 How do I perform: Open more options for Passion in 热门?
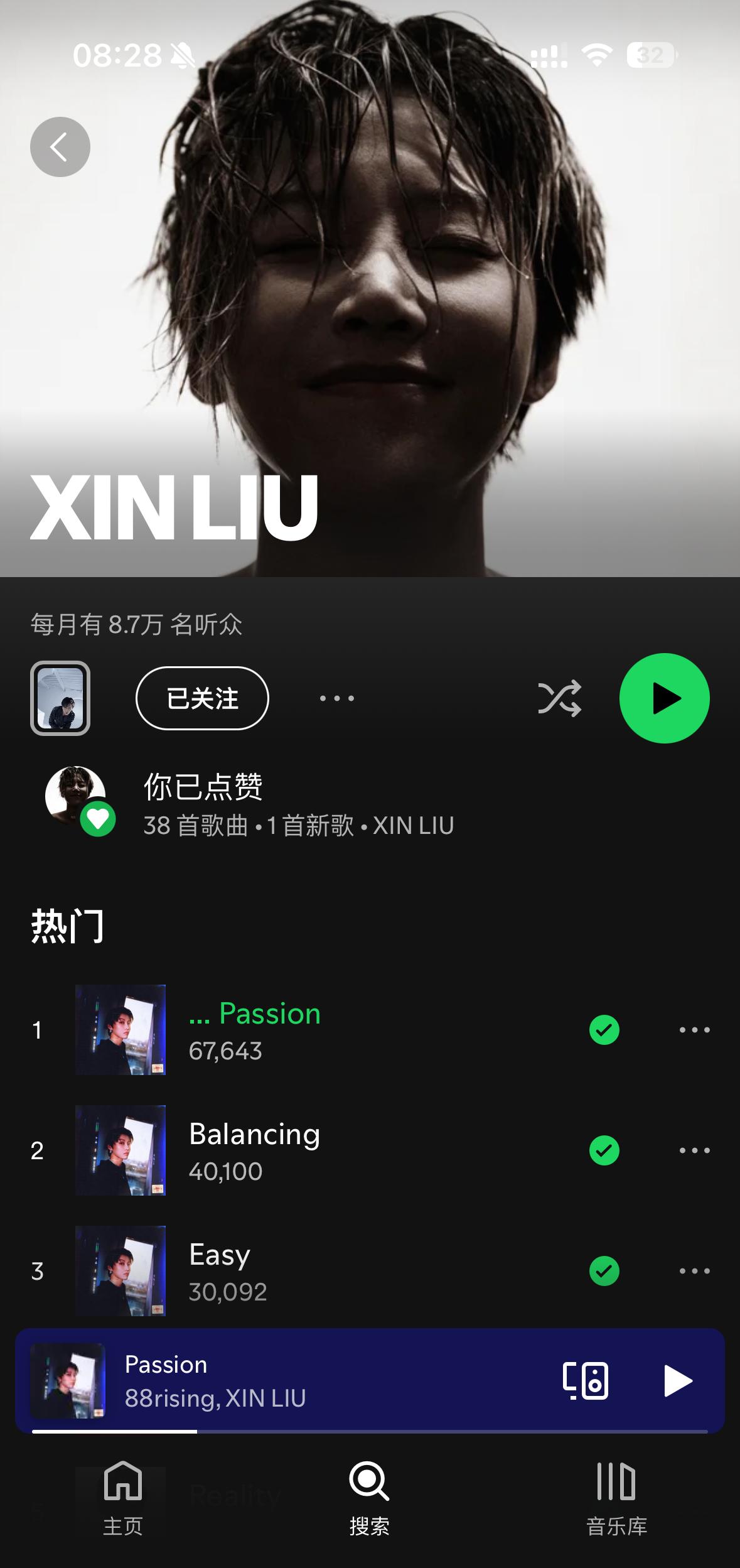694,1030
